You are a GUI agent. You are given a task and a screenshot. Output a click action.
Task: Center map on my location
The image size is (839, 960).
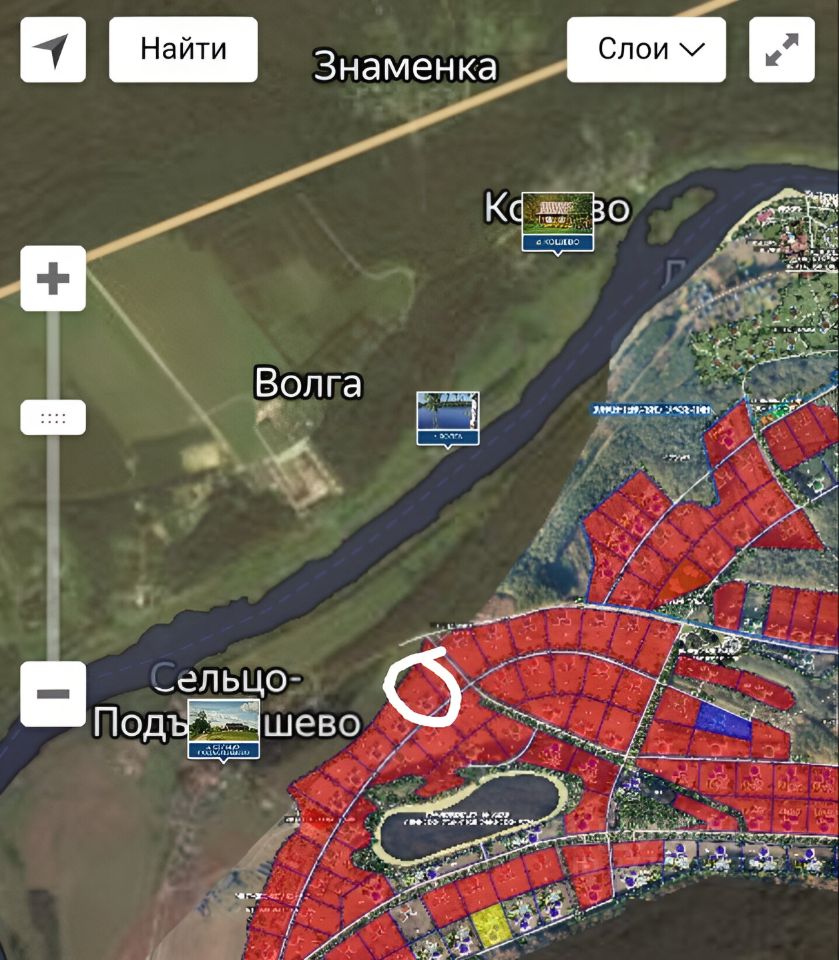(53, 49)
